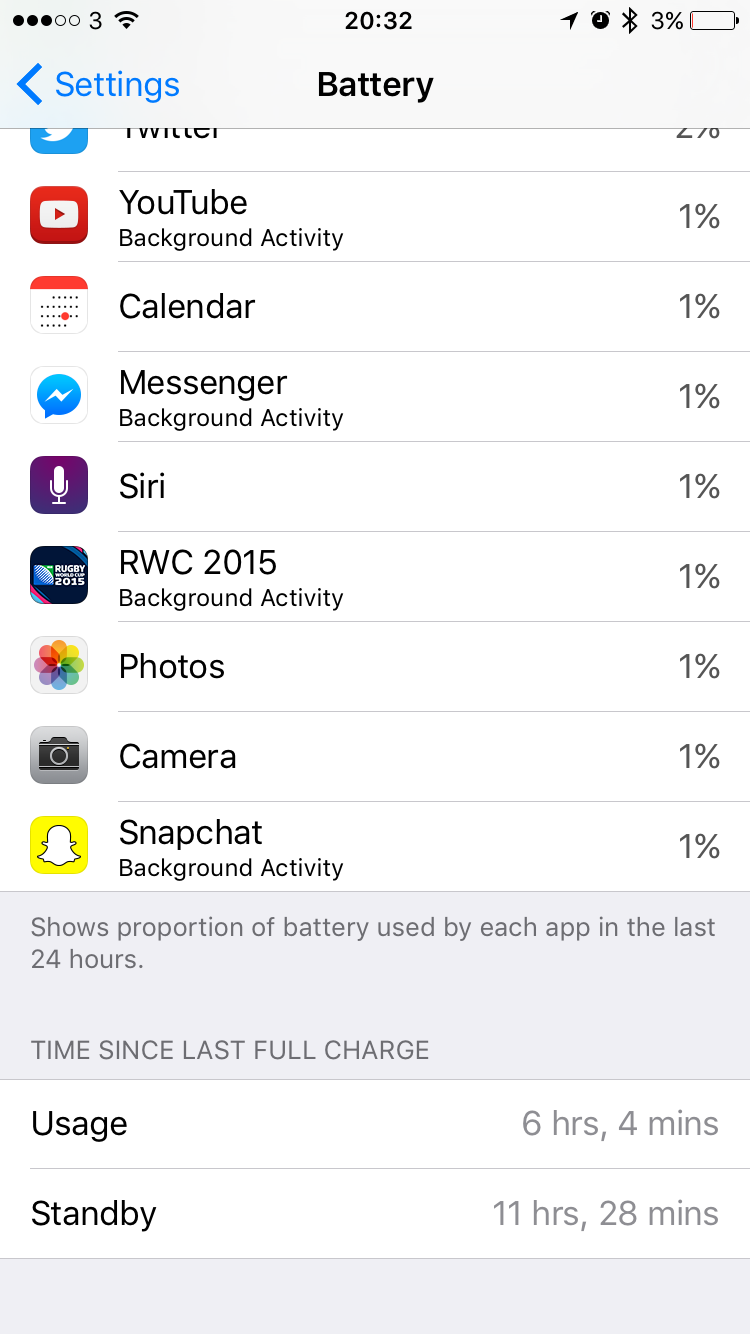Select the Snapchat battery usage row
Image resolution: width=750 pixels, height=1334 pixels.
coord(375,846)
